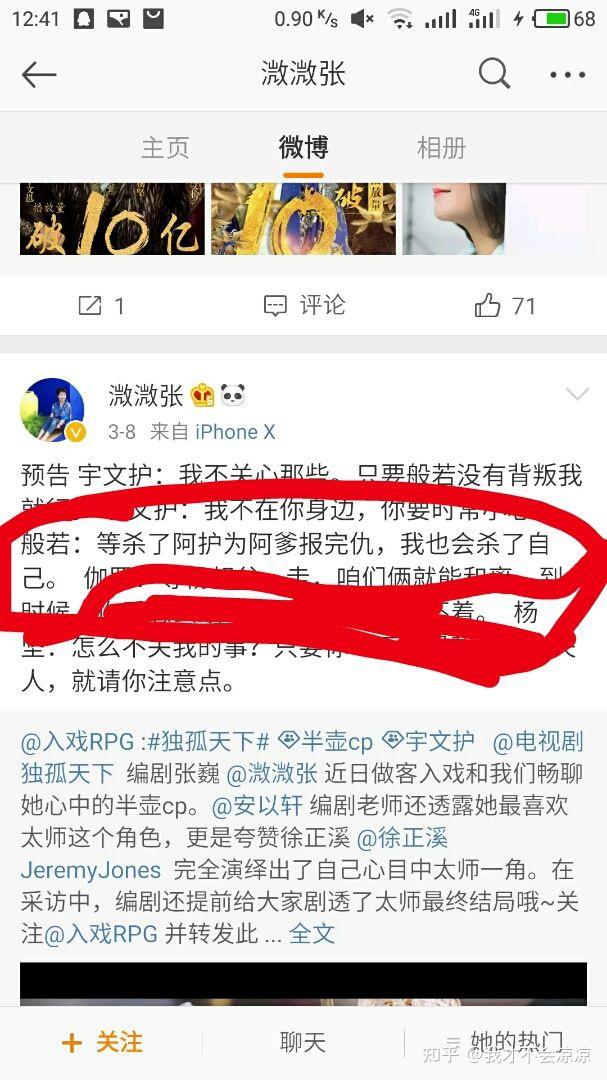This screenshot has width=607, height=1080.
Task: Start a chat via 聊天
Action: click(x=303, y=1043)
